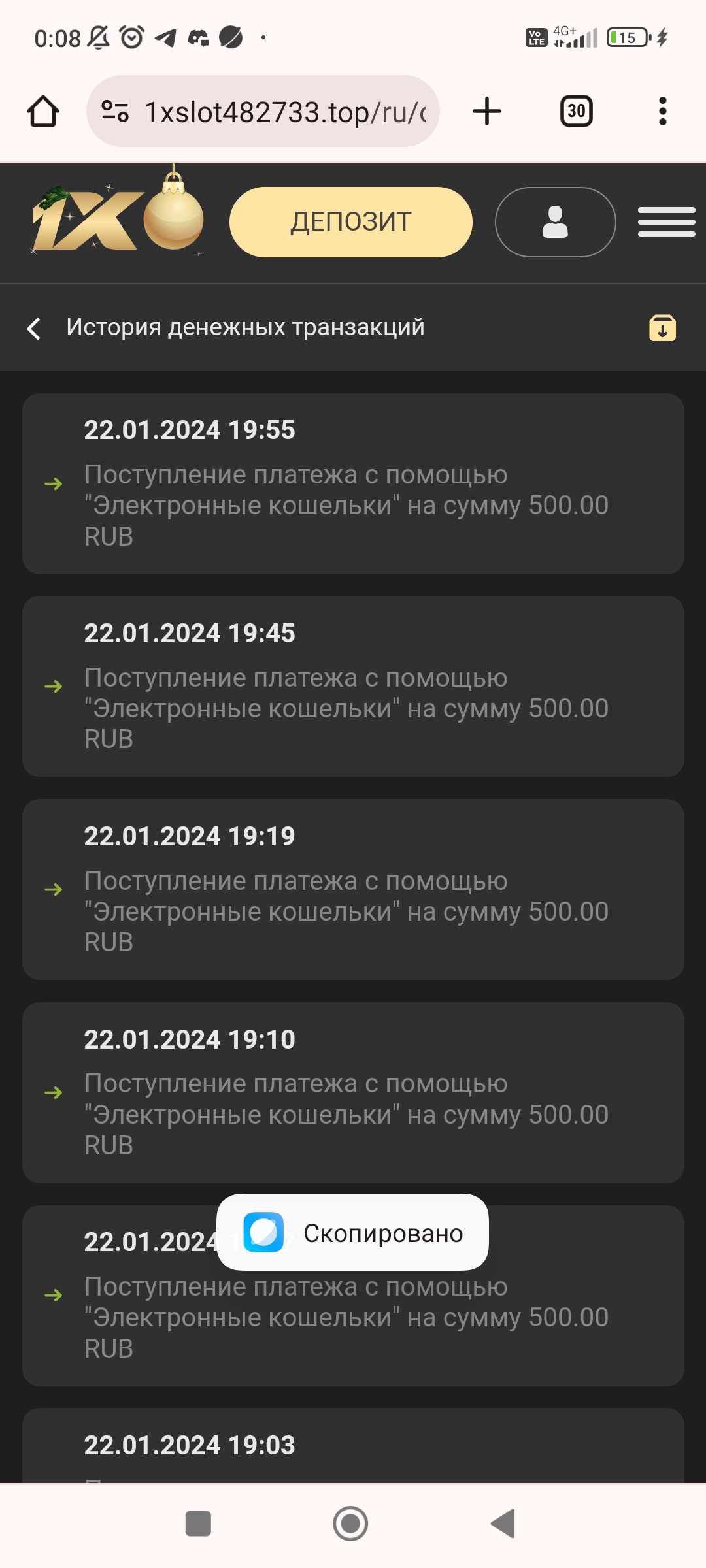Image resolution: width=706 pixels, height=1568 pixels.
Task: Tap the transaction card from 22.01.2024 19:10
Action: (x=353, y=1092)
